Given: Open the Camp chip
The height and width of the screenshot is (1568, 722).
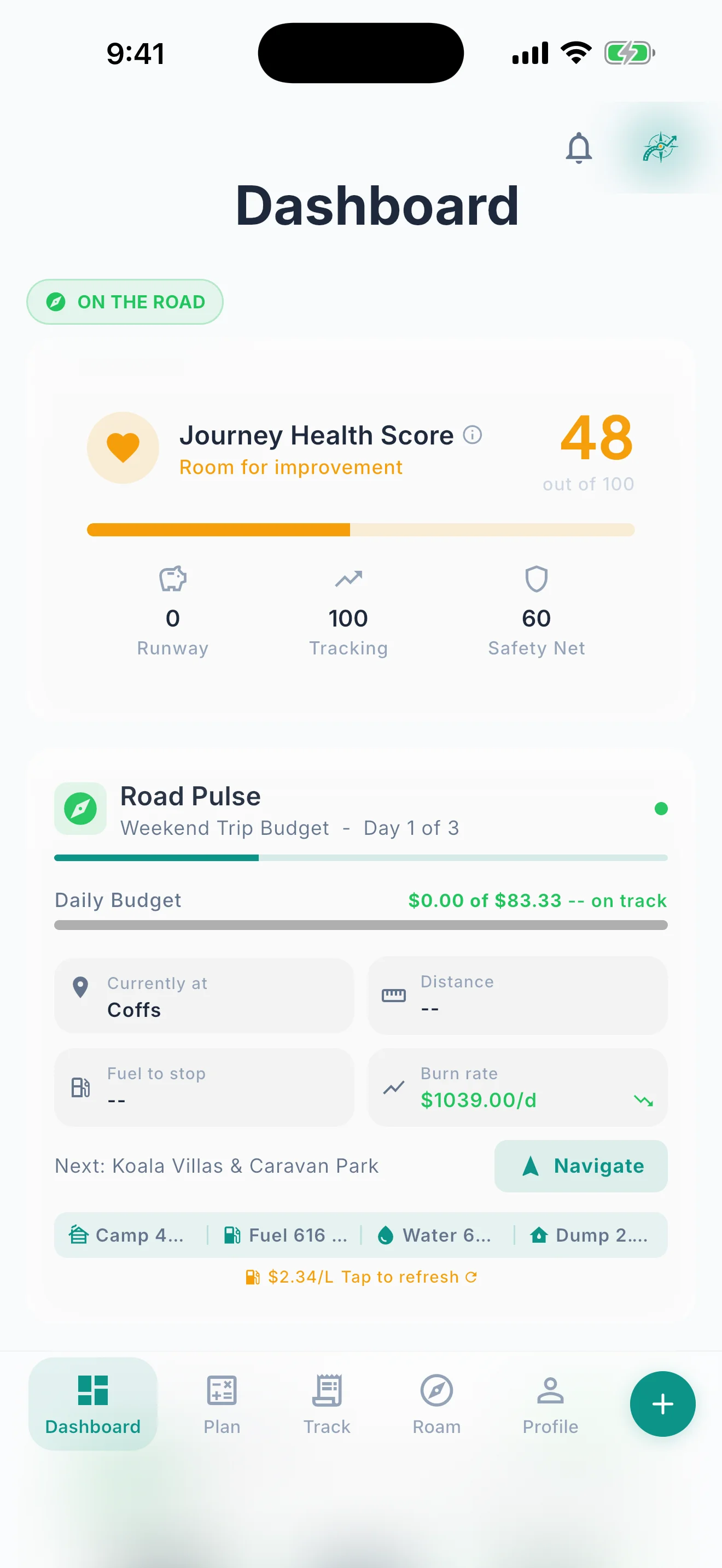Looking at the screenshot, I should [127, 1235].
